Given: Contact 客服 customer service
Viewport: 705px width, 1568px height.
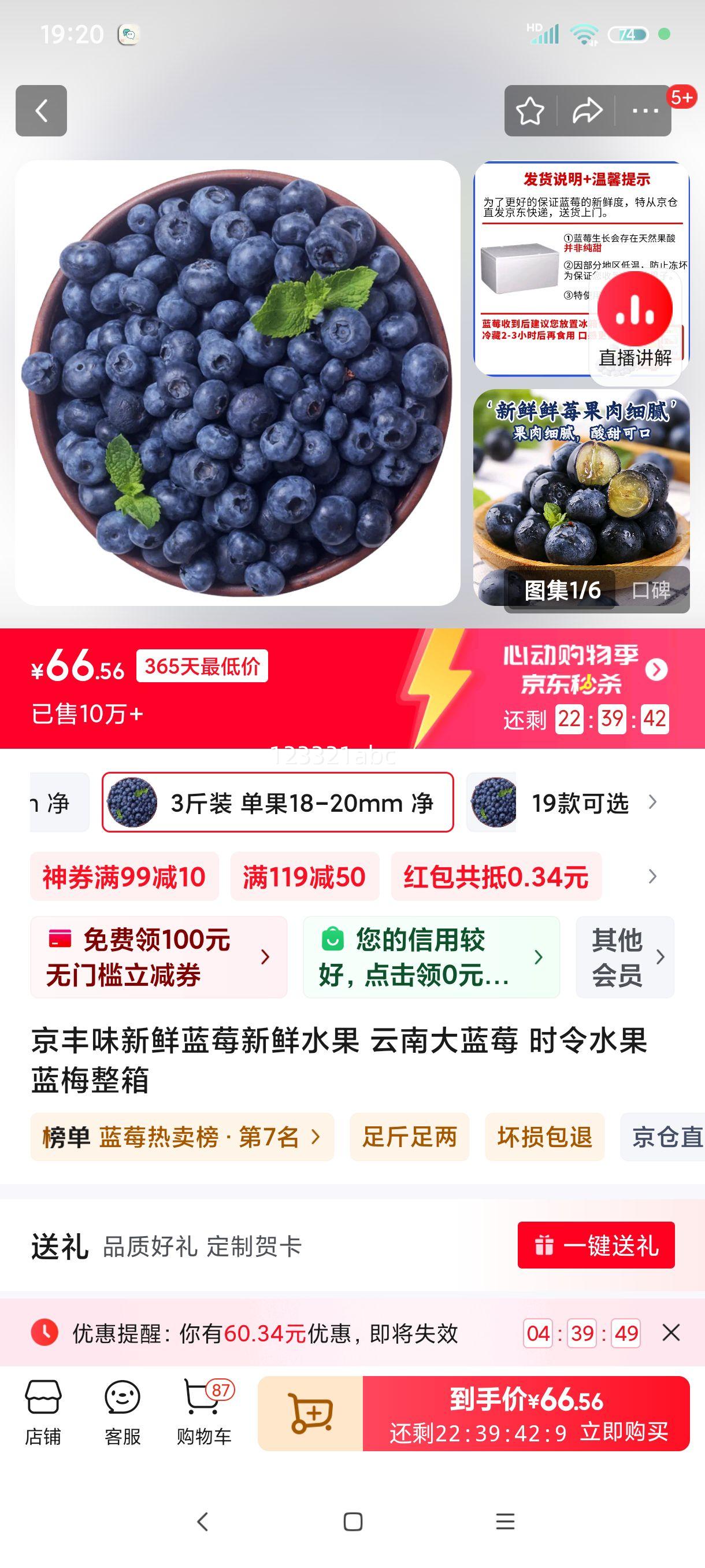Looking at the screenshot, I should tap(123, 1412).
